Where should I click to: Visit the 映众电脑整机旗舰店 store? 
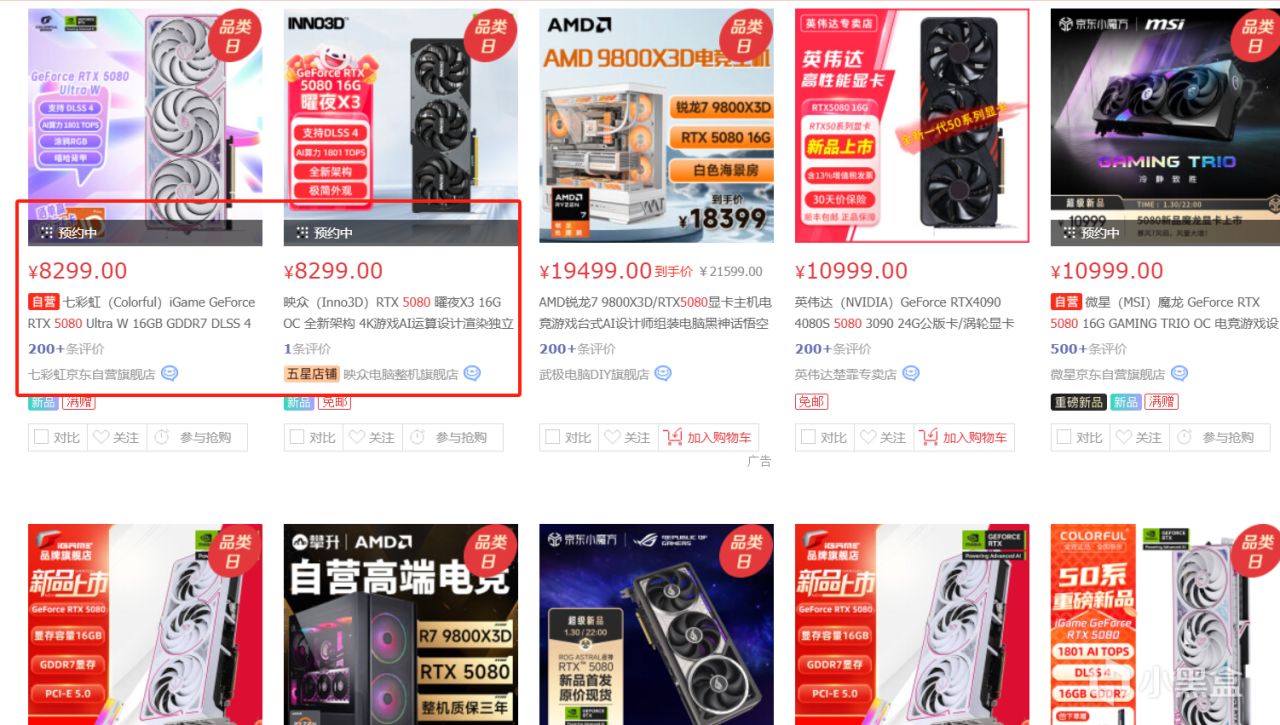(x=400, y=374)
